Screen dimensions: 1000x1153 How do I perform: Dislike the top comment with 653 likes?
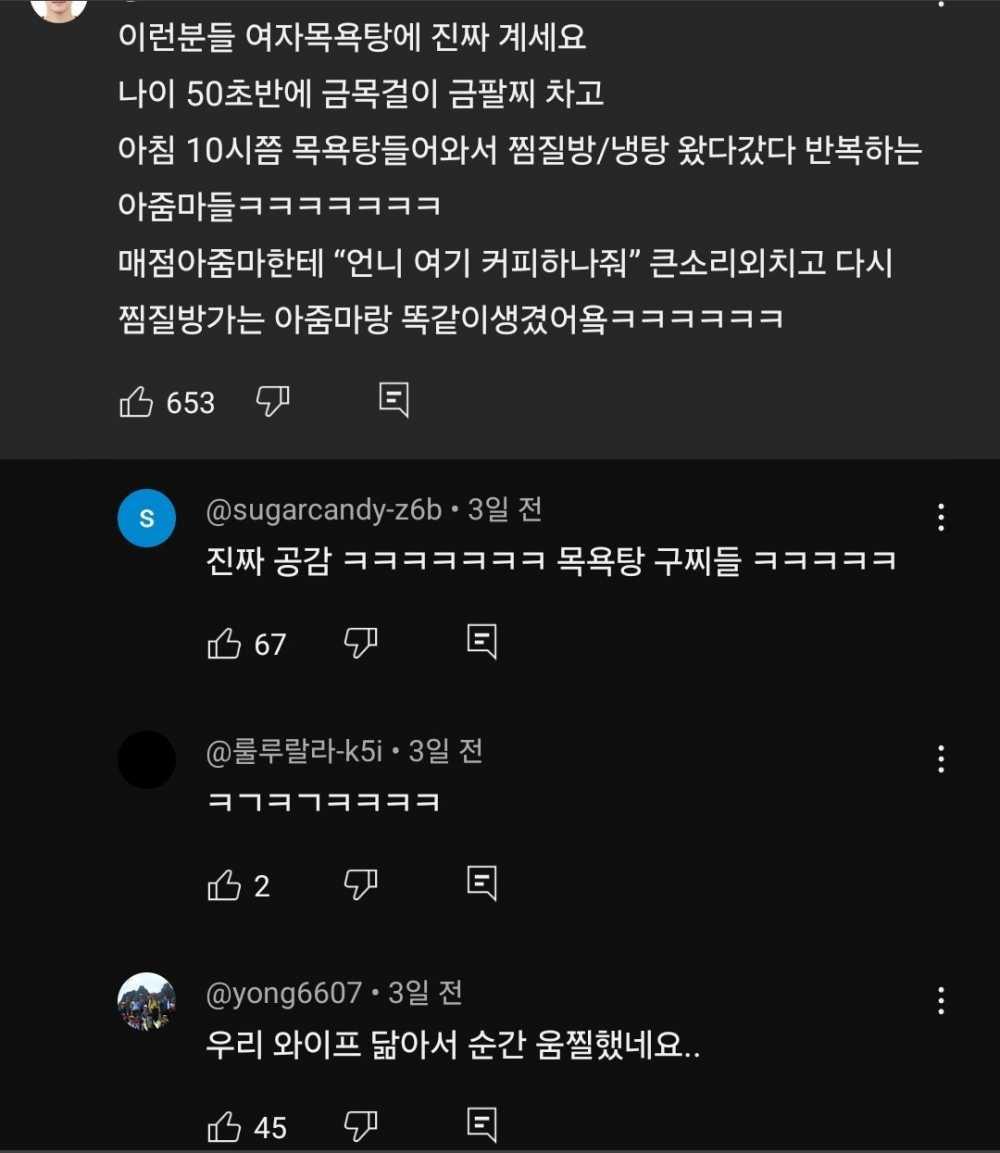(273, 401)
